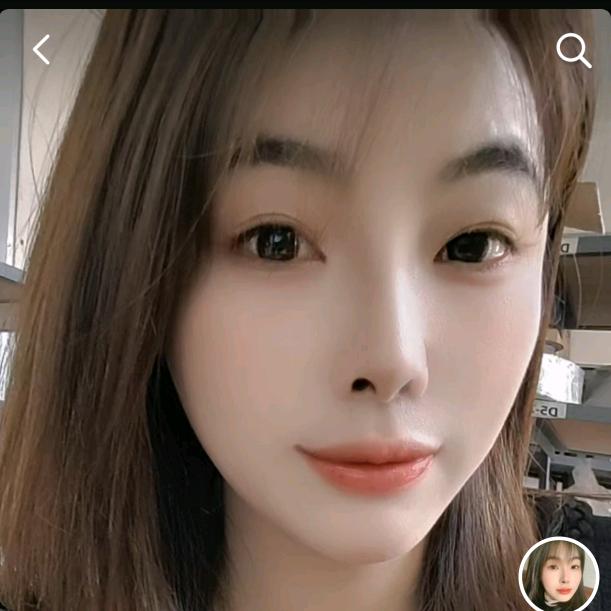Screen dimensions: 611x611
Task: Go back using the top arrow
Action: click(41, 49)
